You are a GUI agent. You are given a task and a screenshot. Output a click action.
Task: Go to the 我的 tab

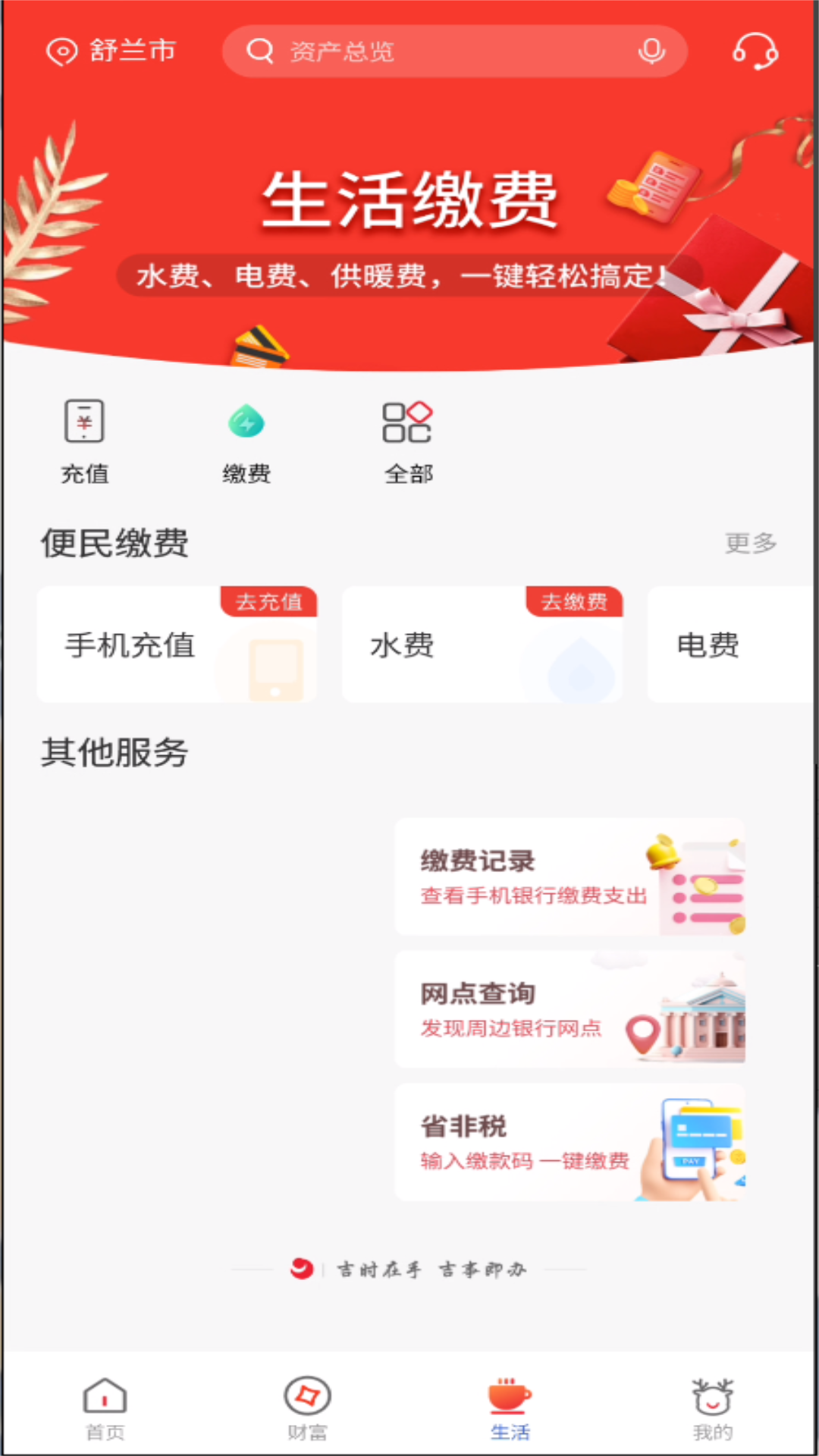tap(712, 1408)
